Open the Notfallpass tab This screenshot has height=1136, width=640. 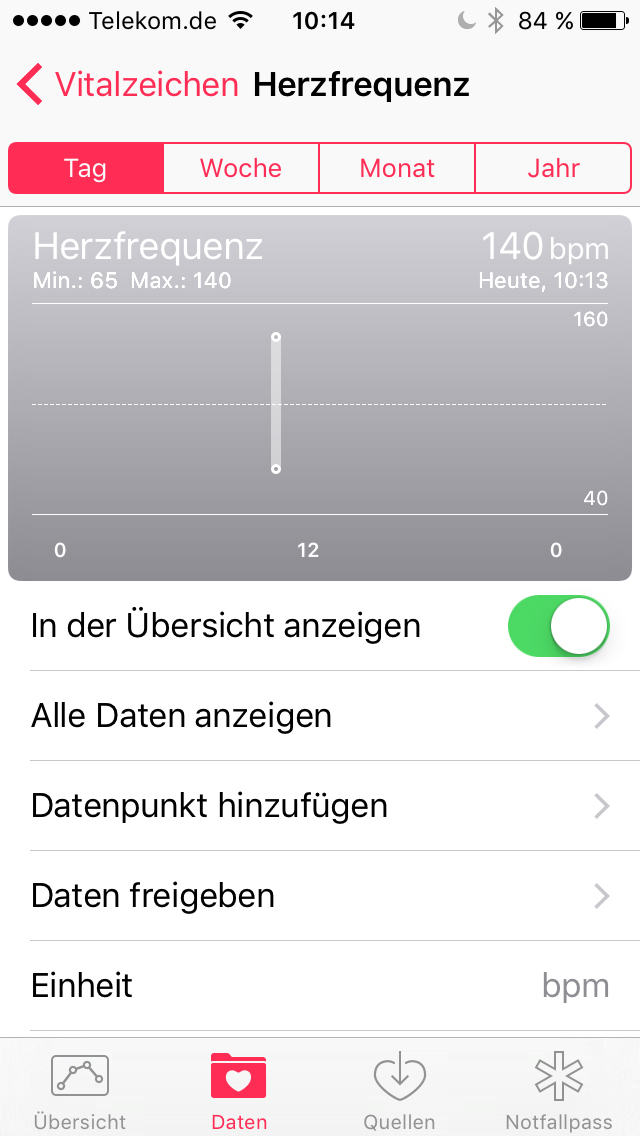point(559,1090)
